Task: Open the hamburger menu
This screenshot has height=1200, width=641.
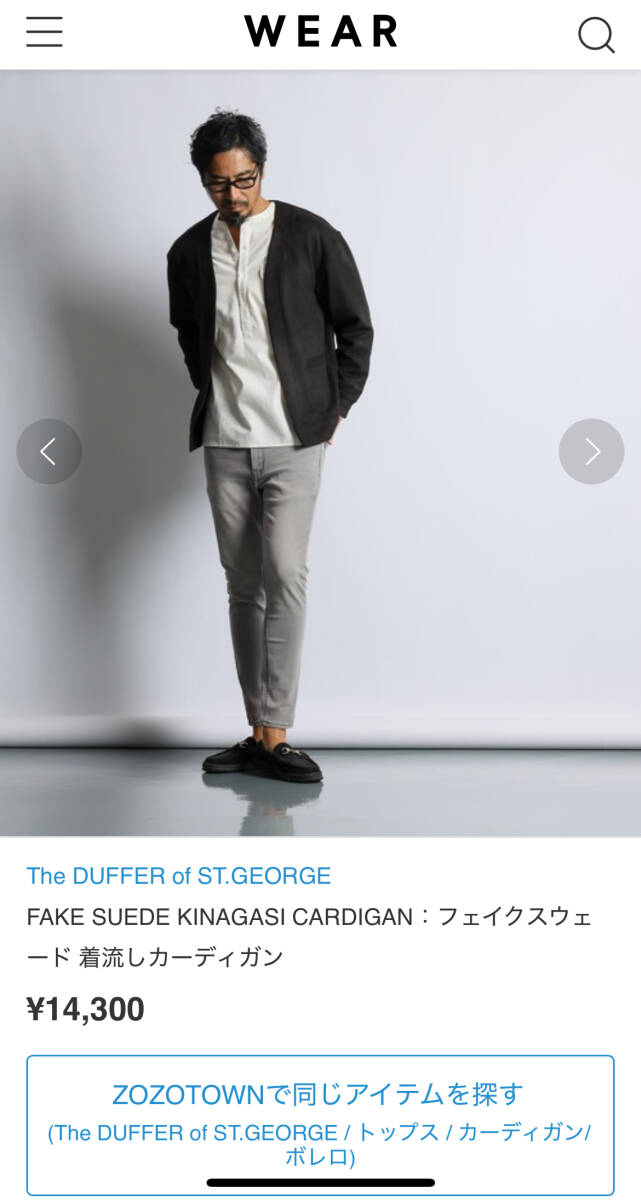Action: [44, 33]
